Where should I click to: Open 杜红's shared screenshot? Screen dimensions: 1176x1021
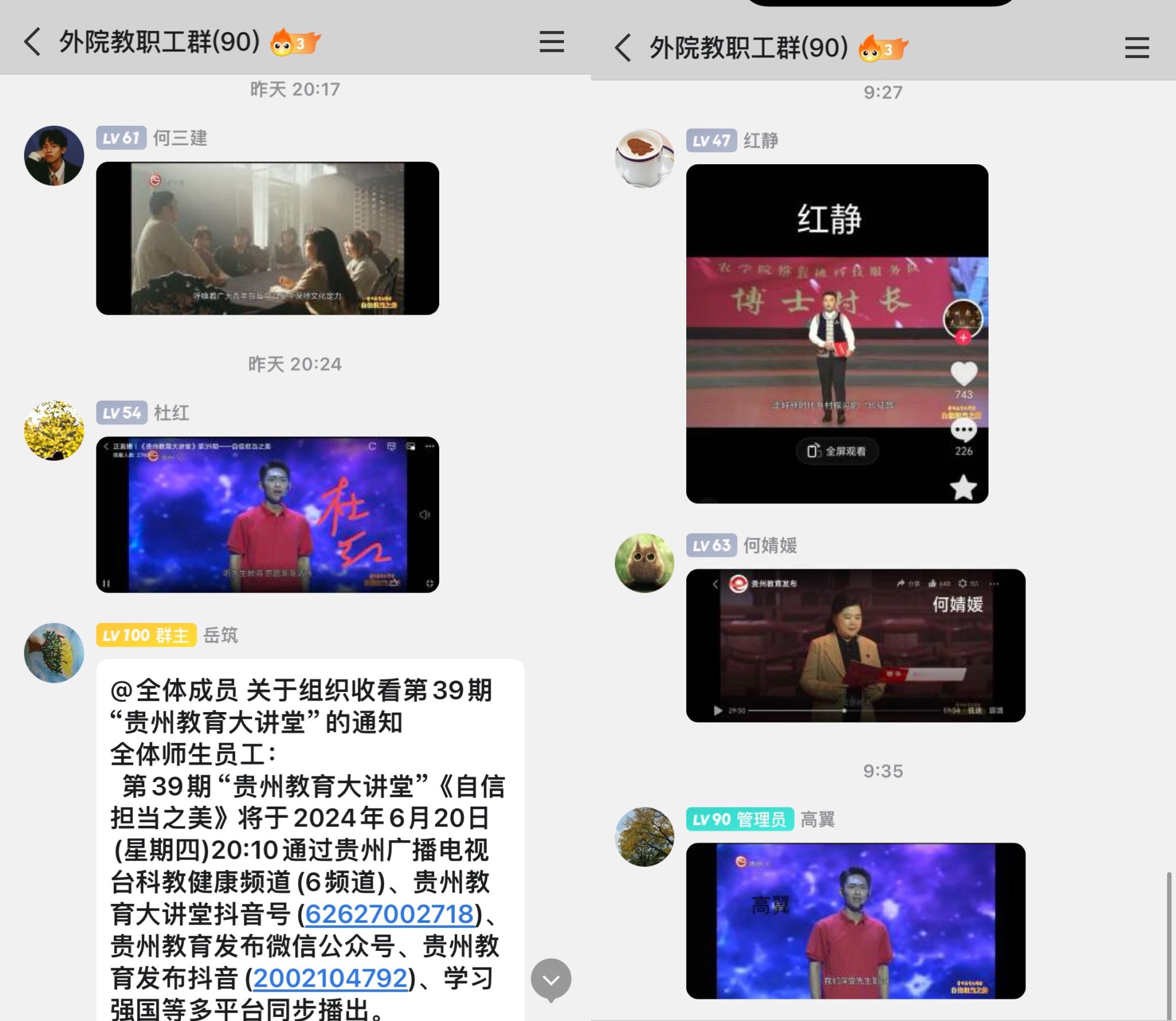click(x=267, y=514)
